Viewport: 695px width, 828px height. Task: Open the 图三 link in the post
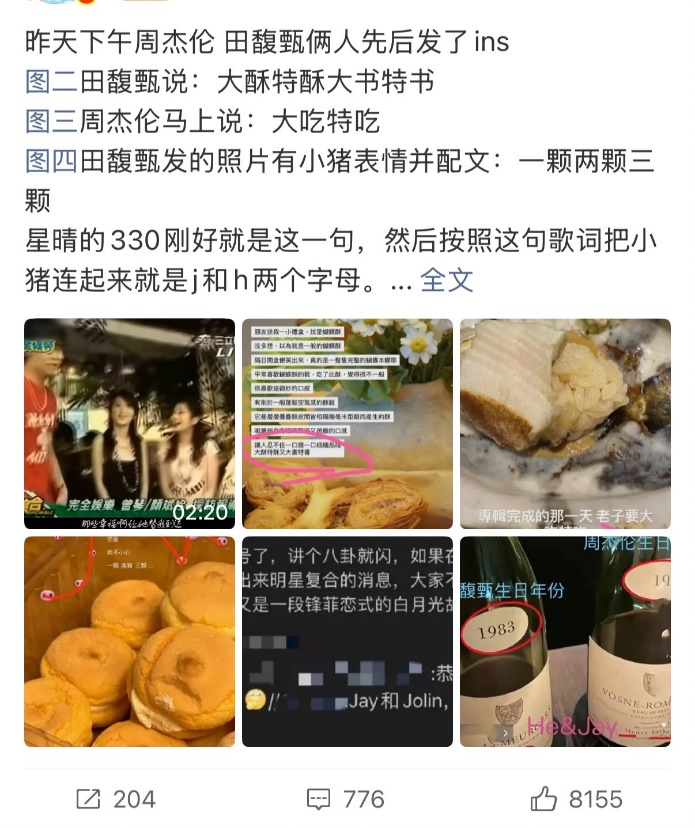(x=50, y=122)
